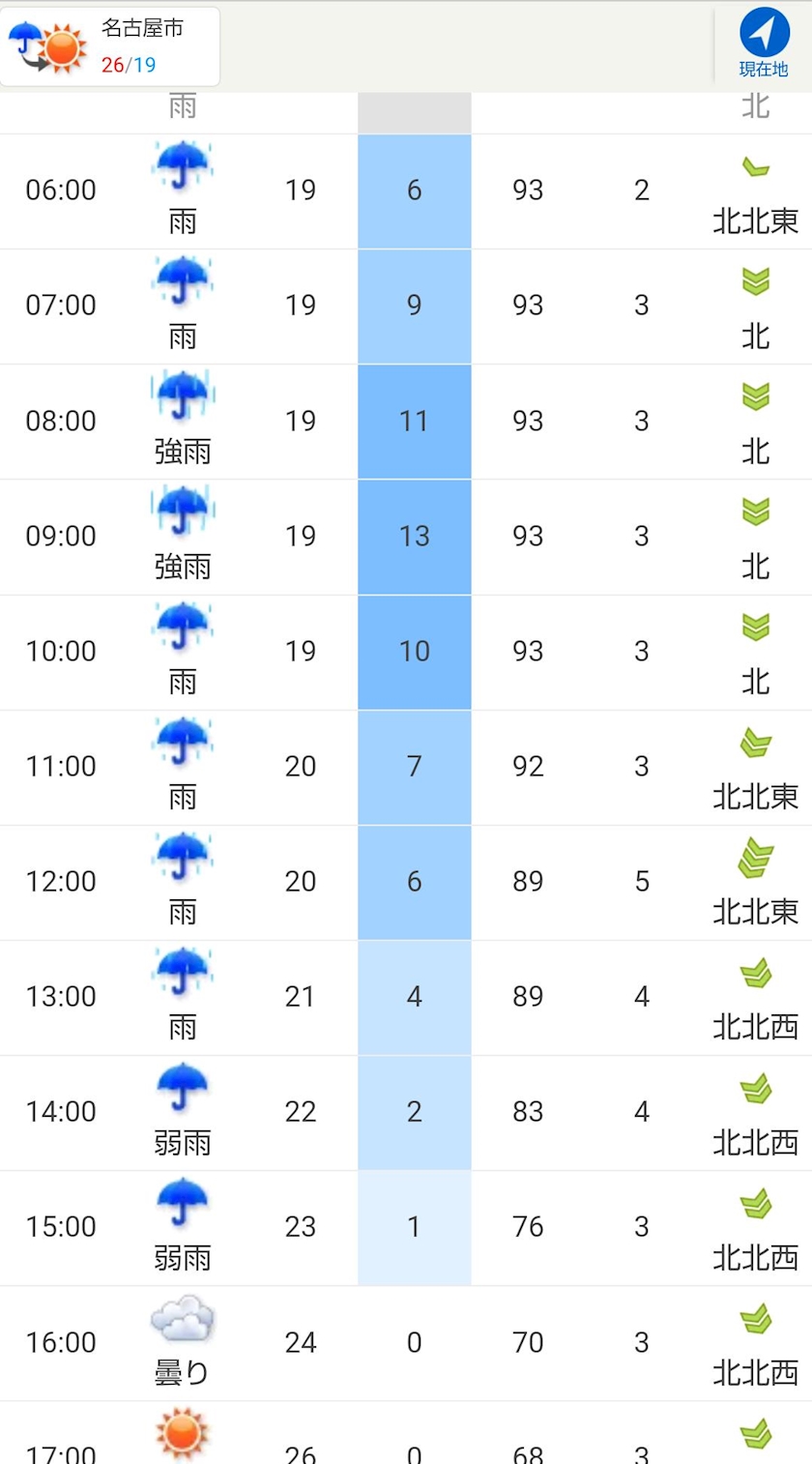Viewport: 812px width, 1464px height.
Task: Open the 名古屋市 location card
Action: (110, 46)
